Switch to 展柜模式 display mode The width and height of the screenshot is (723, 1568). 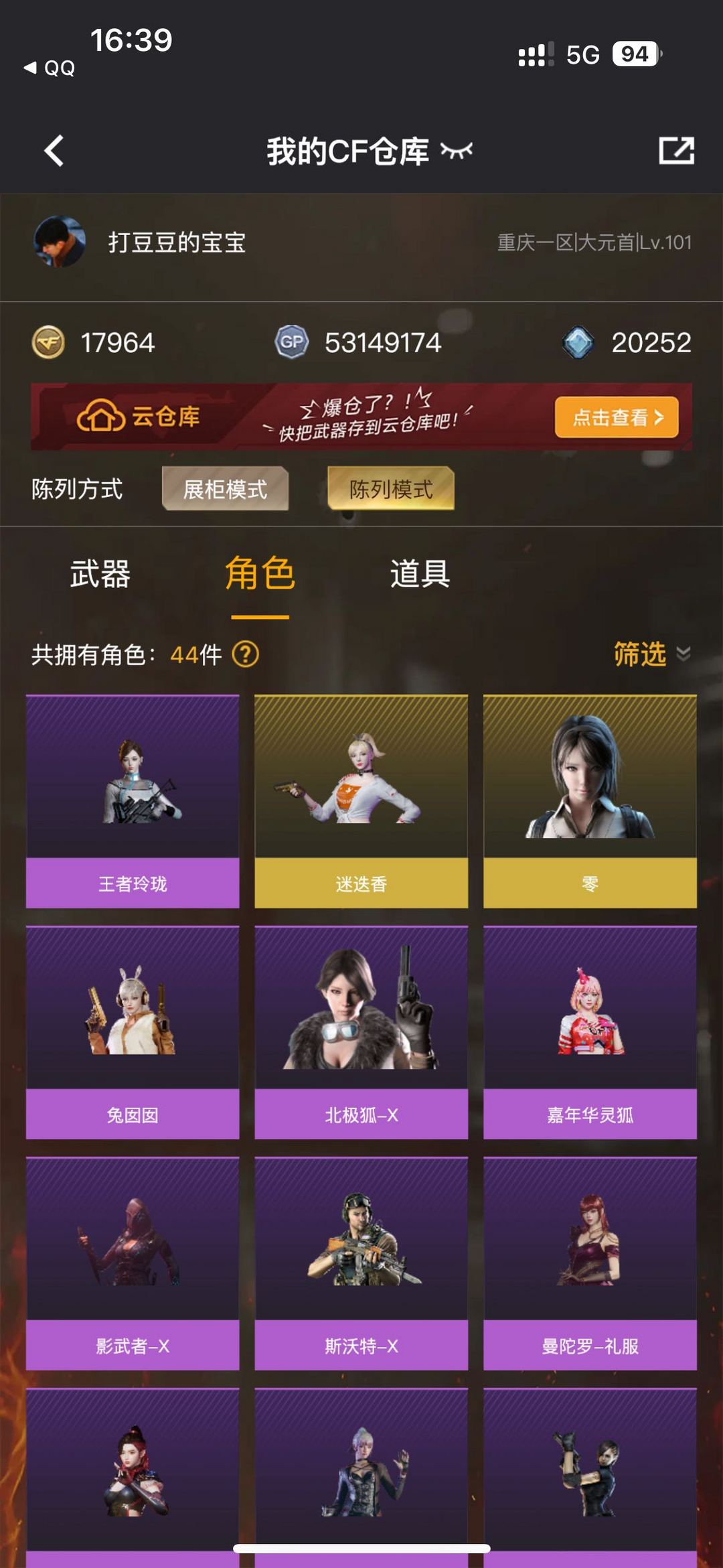pyautogui.click(x=225, y=489)
